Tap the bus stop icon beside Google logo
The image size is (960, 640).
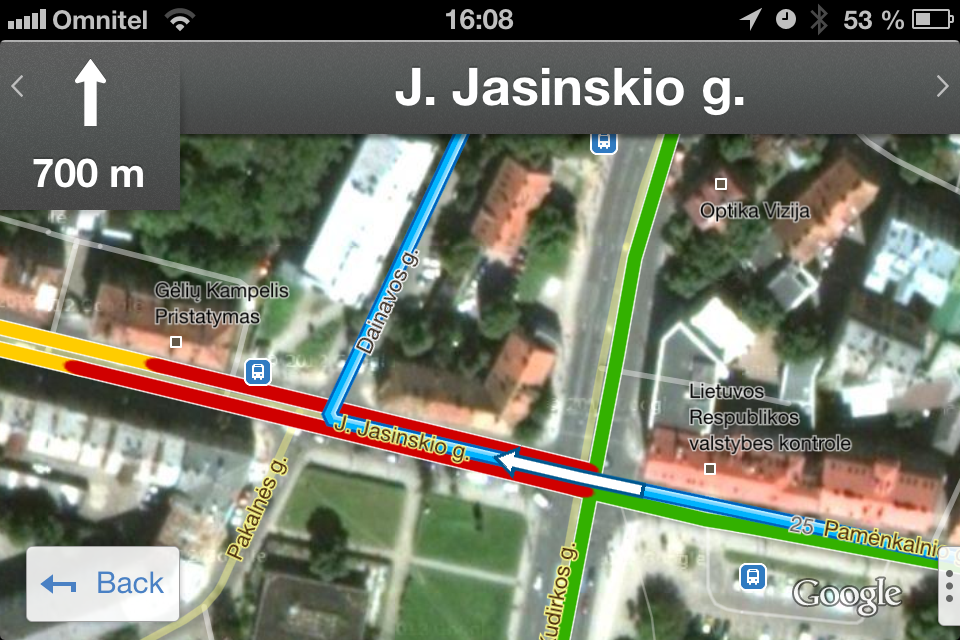(752, 576)
